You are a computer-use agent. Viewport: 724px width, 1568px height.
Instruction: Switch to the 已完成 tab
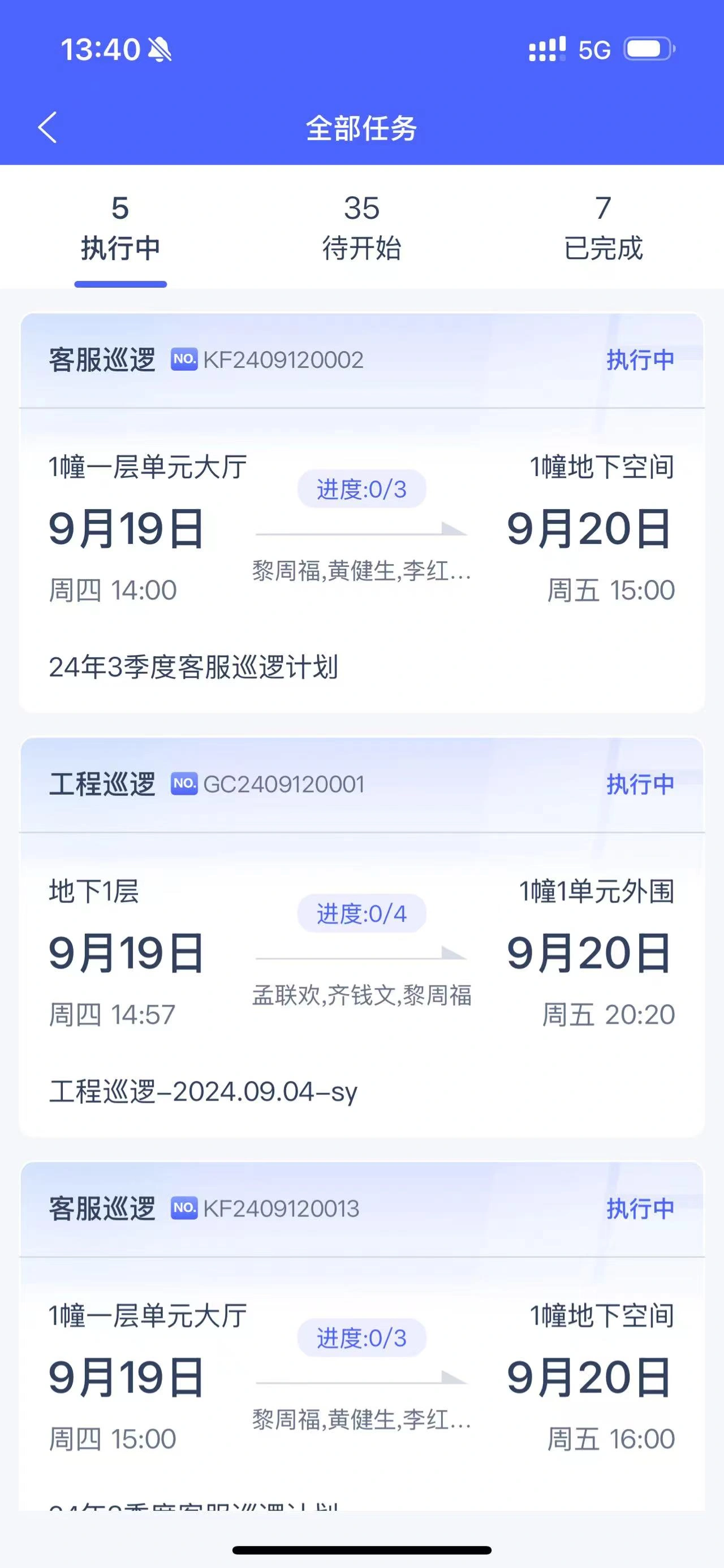[604, 228]
